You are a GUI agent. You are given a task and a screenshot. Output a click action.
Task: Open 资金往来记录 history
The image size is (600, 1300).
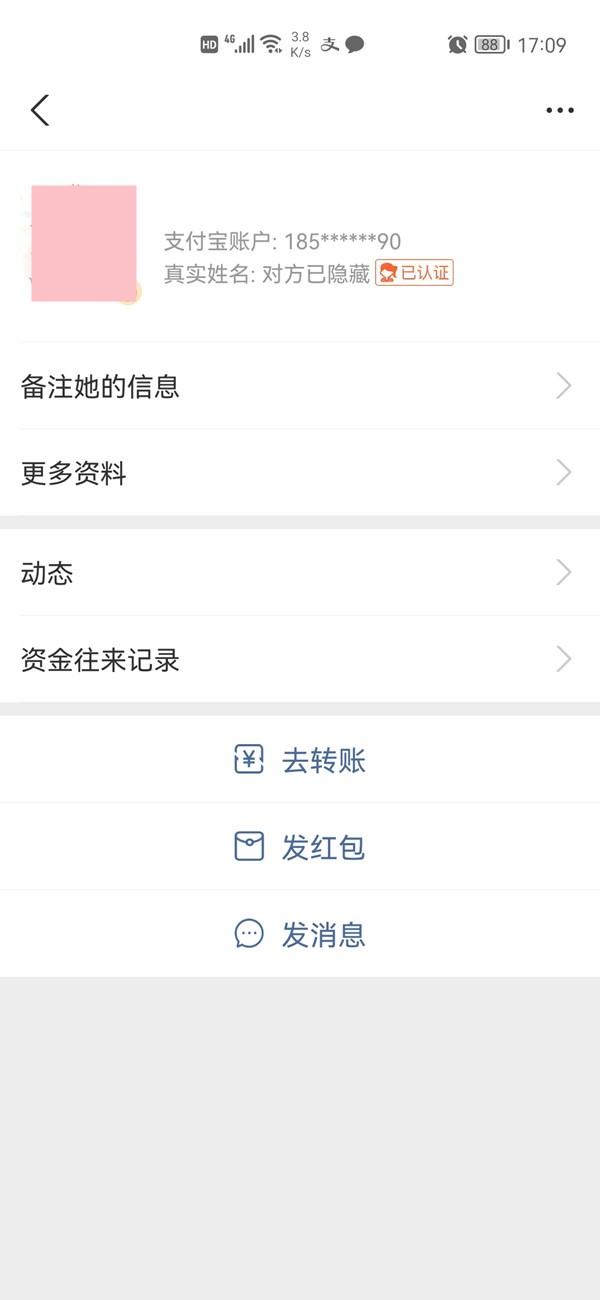300,660
